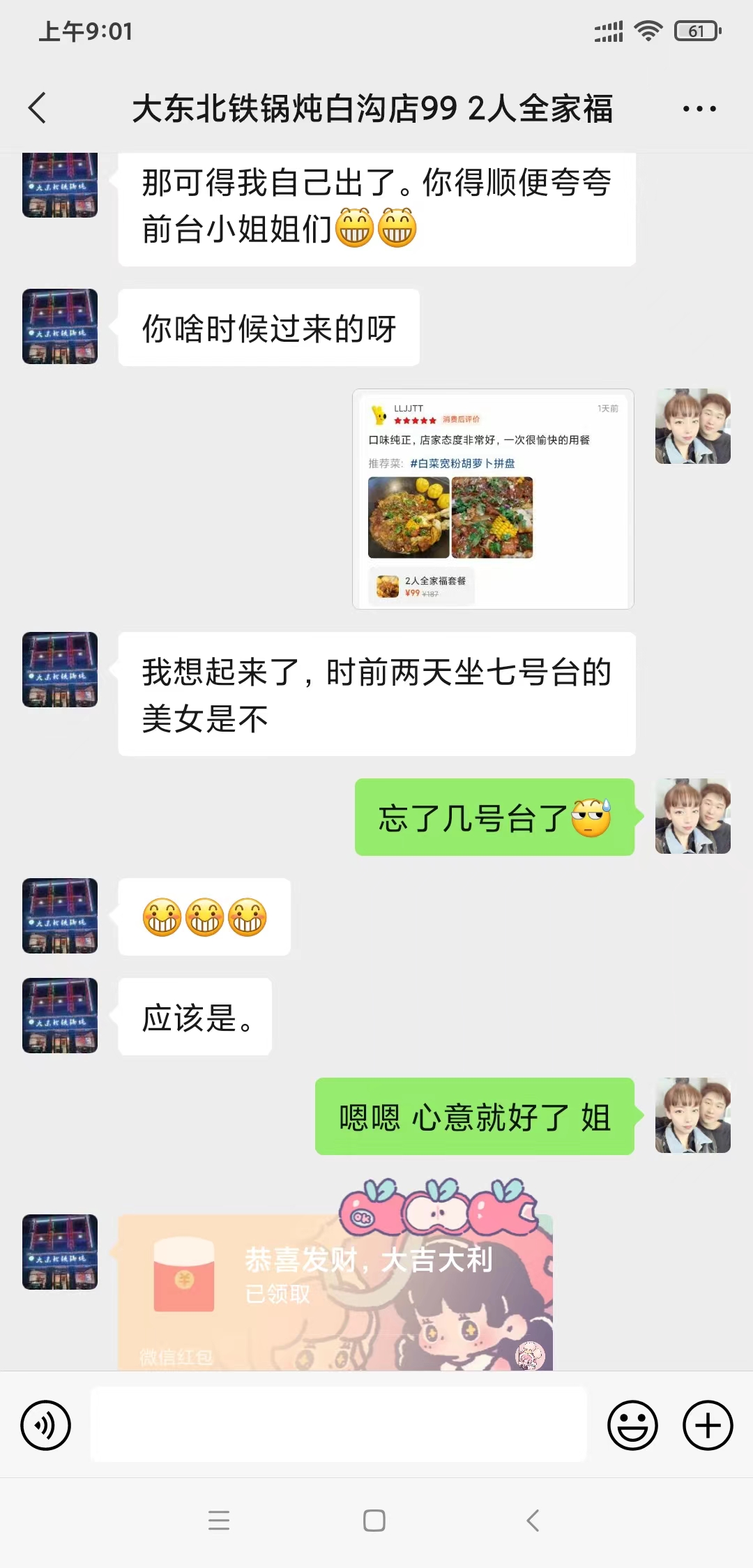Screen dimensions: 753x1568
Task: Open the emoji sticker panel
Action: tap(632, 1425)
